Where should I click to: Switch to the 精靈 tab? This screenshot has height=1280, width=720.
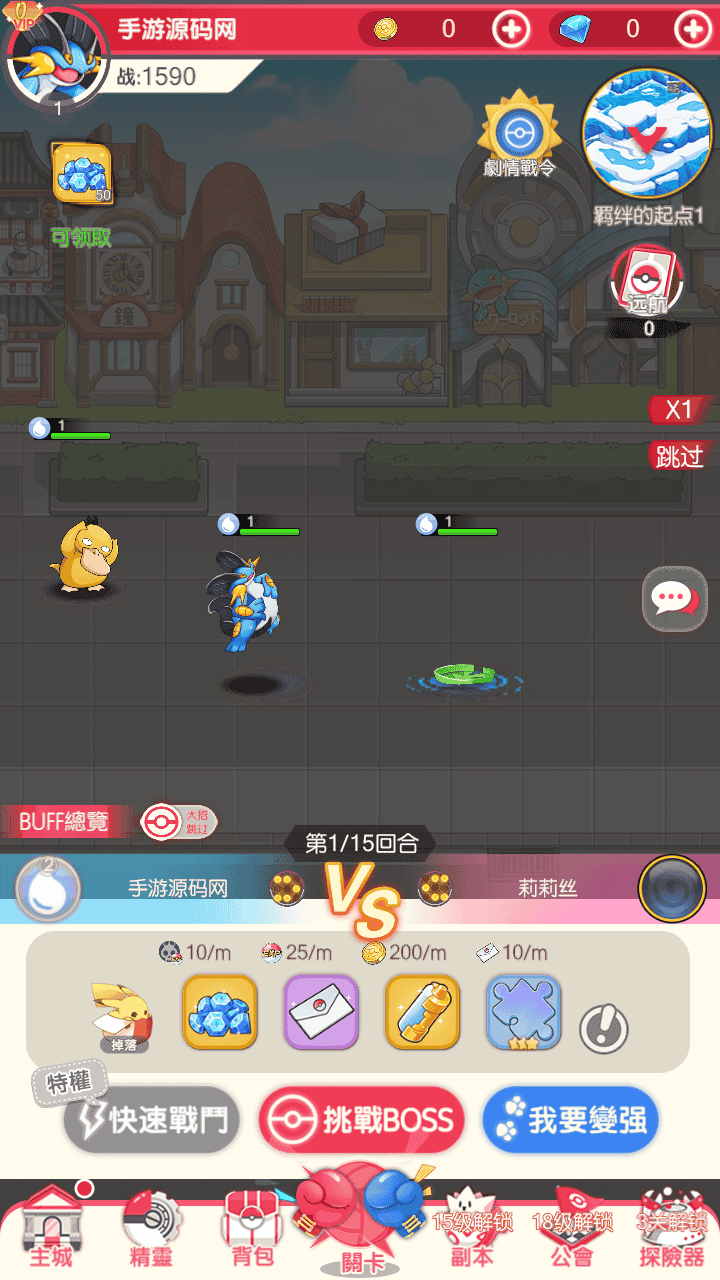click(151, 1230)
